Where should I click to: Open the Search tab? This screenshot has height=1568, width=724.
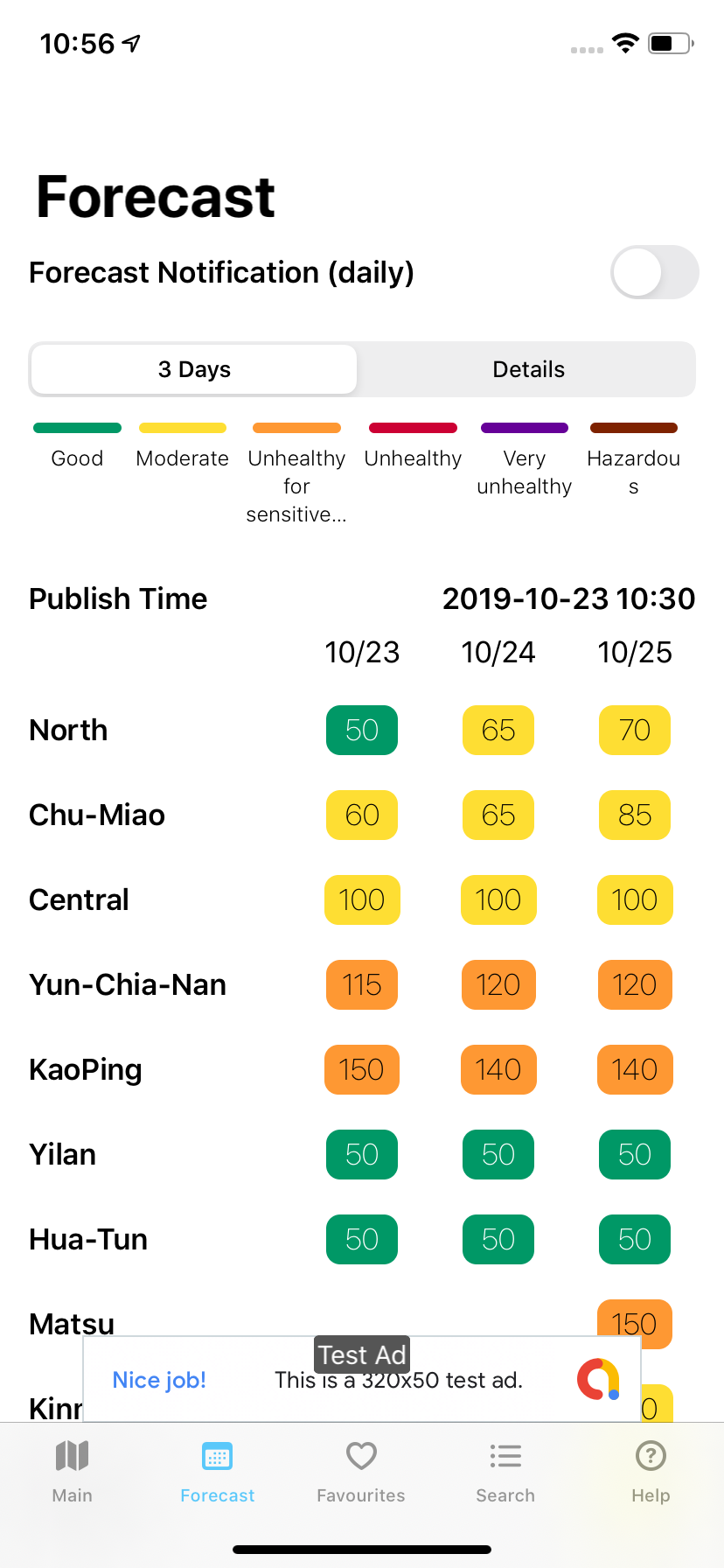(505, 1472)
